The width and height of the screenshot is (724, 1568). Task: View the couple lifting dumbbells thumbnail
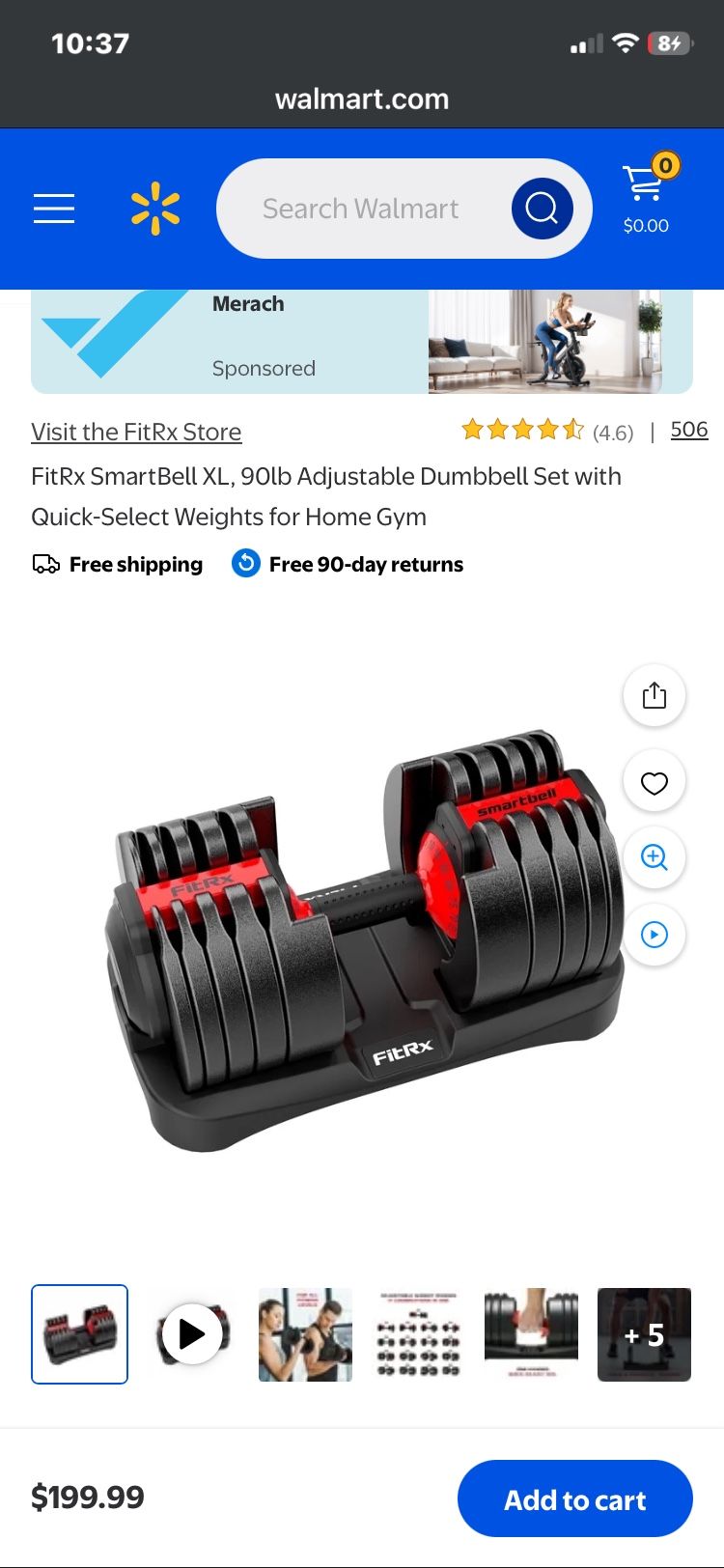(305, 1334)
